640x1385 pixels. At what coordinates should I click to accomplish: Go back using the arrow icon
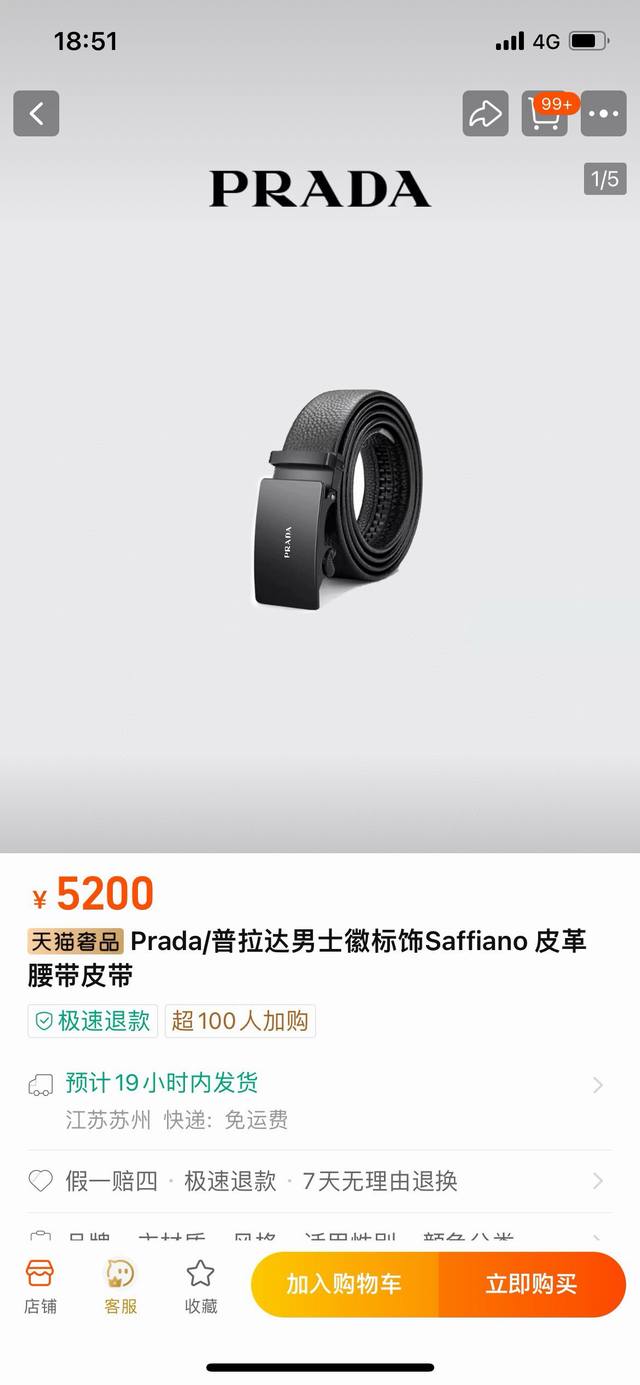click(x=36, y=114)
